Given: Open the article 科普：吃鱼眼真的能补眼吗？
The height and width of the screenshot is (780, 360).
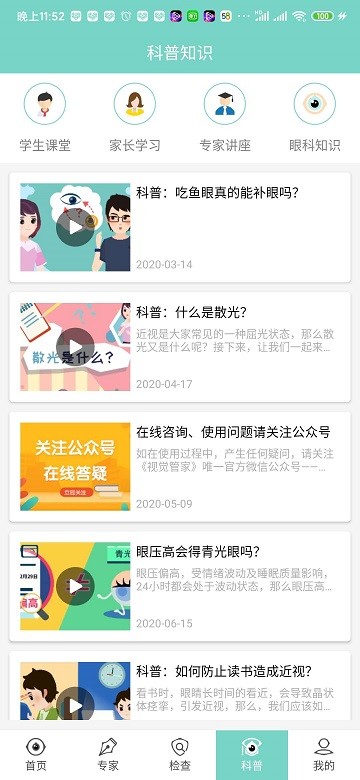Looking at the screenshot, I should (x=180, y=227).
